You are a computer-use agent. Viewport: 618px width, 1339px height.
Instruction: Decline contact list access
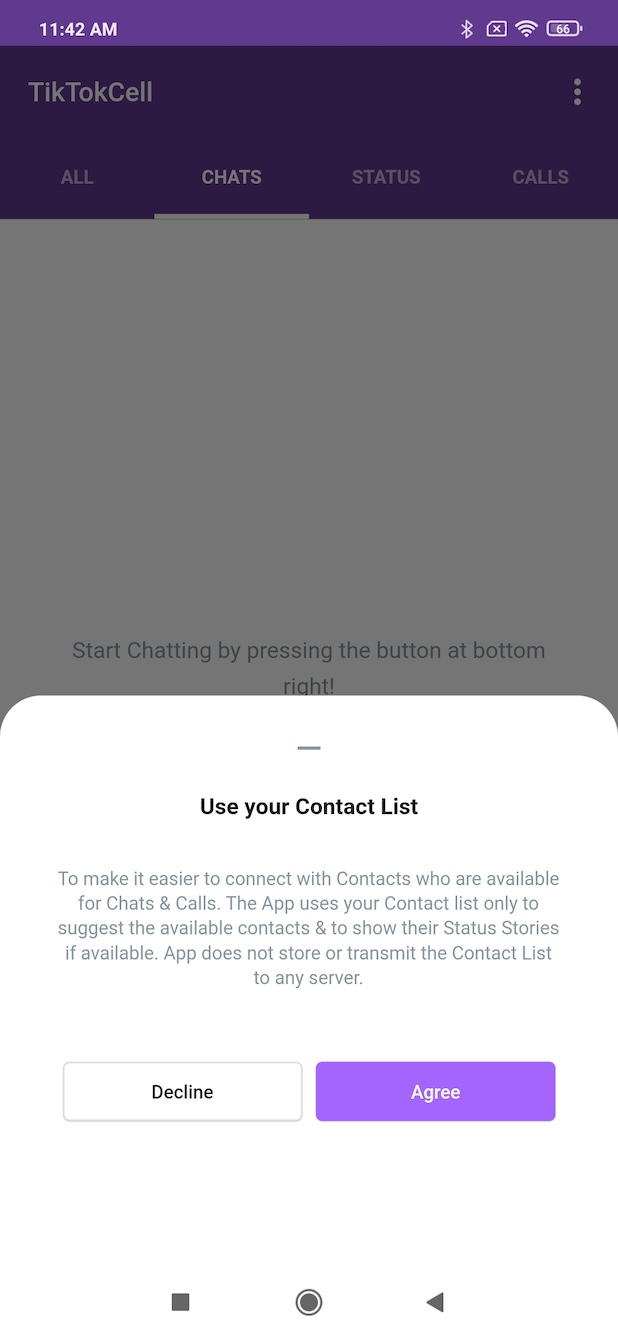coord(182,1091)
